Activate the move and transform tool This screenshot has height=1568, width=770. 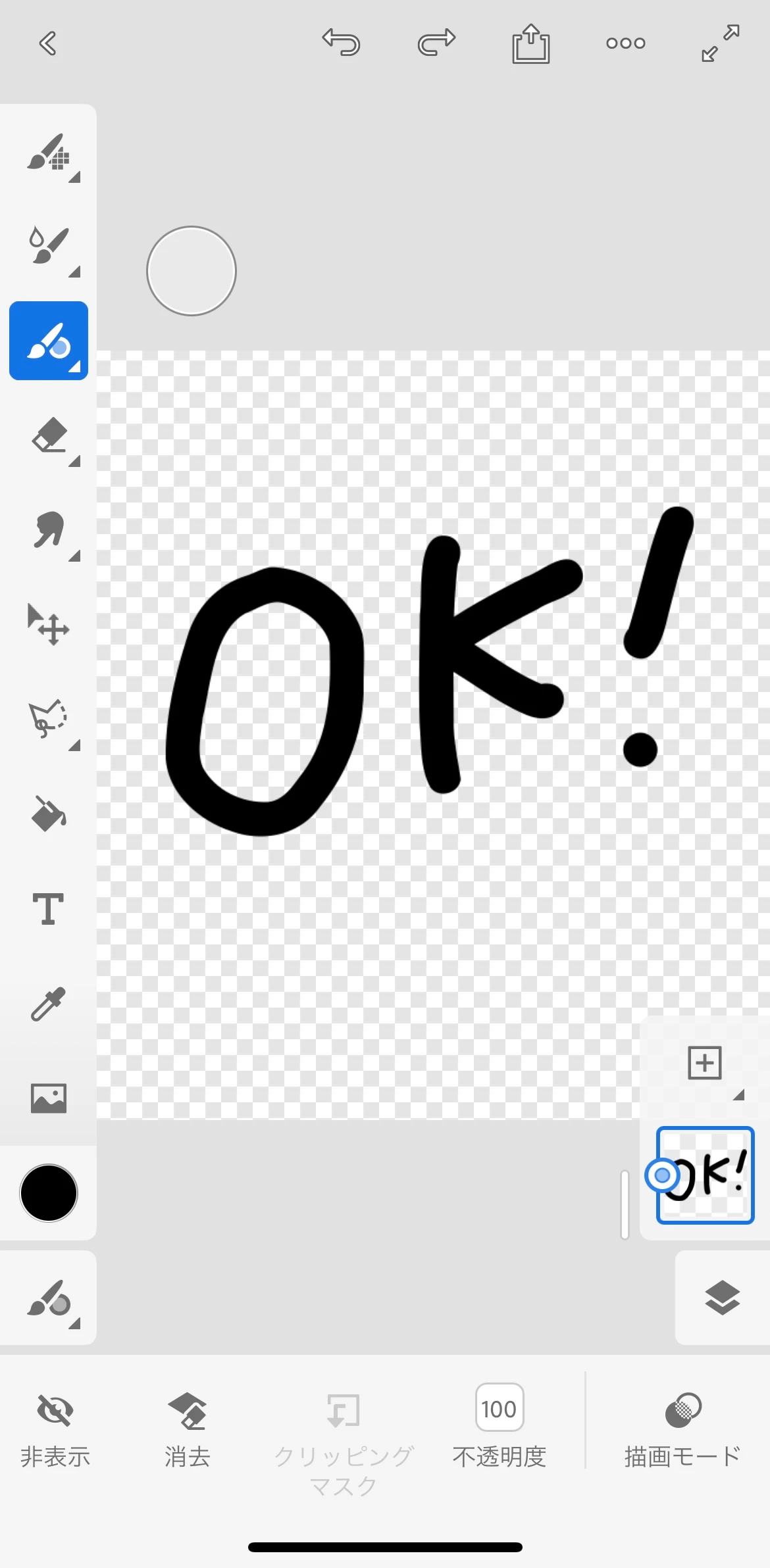(49, 625)
